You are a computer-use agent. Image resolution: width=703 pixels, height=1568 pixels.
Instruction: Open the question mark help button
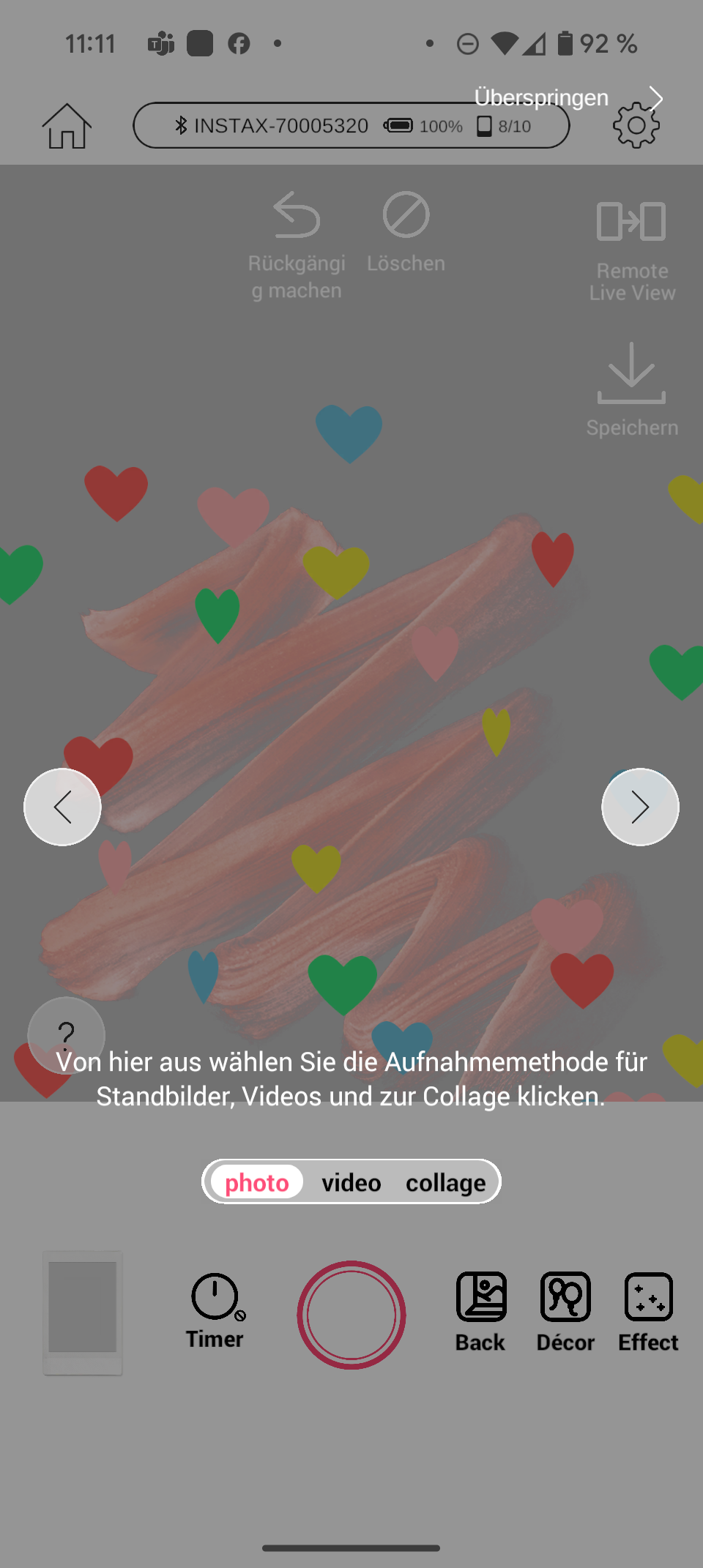tap(66, 1035)
